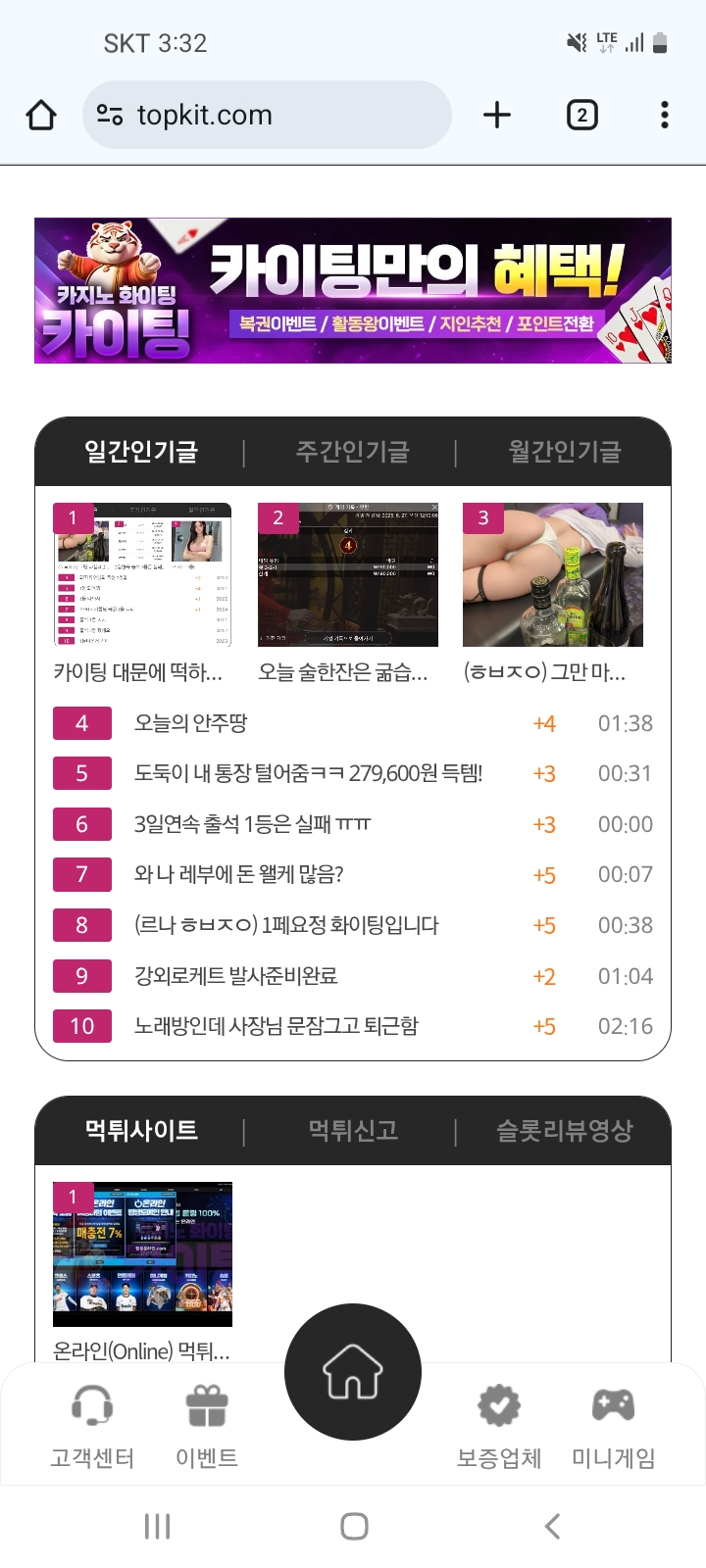Open the rank 1 post 카이팅 대문에 떡하…

coord(142,592)
